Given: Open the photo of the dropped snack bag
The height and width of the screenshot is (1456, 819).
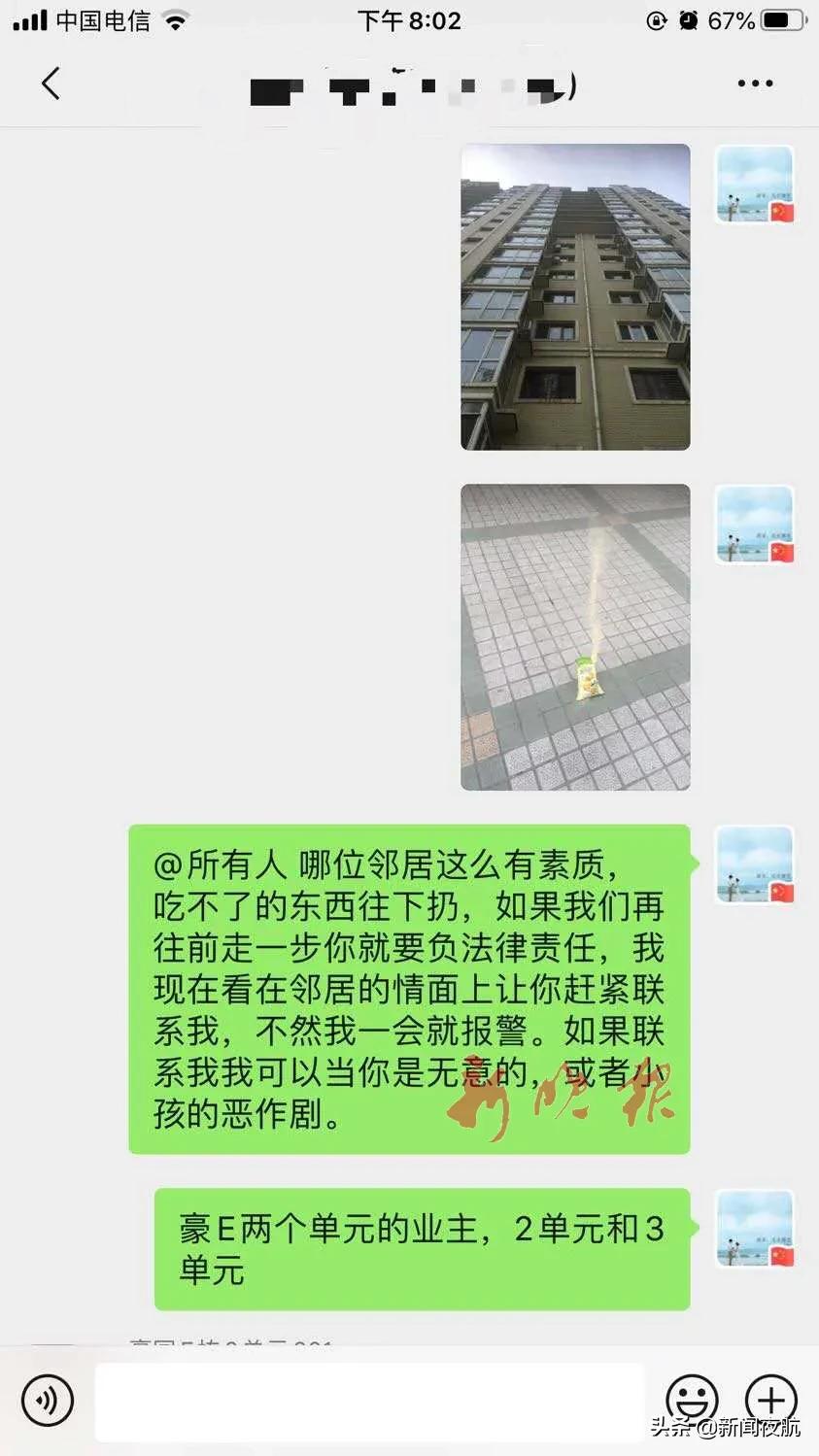Looking at the screenshot, I should tap(573, 636).
